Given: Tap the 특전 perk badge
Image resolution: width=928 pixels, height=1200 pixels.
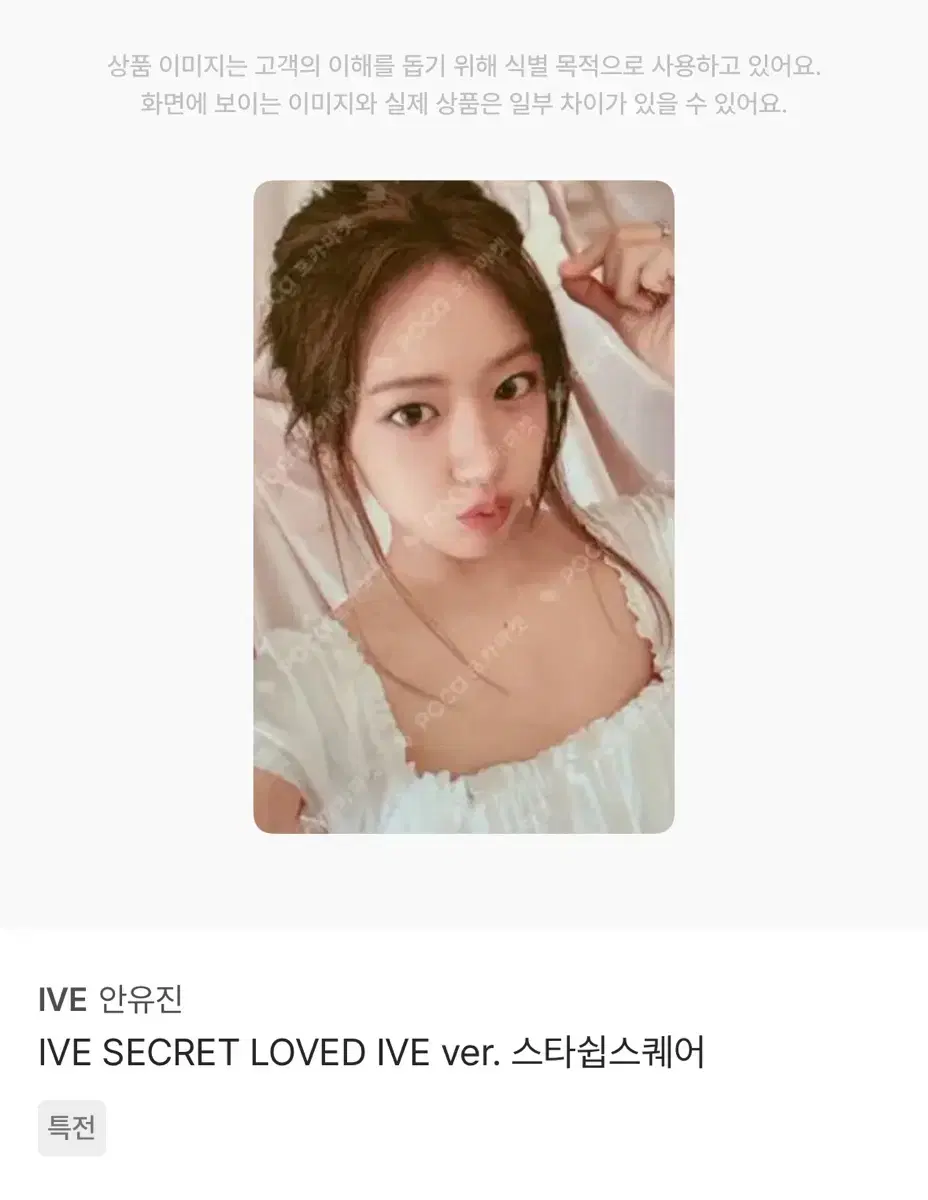Looking at the screenshot, I should [72, 1127].
